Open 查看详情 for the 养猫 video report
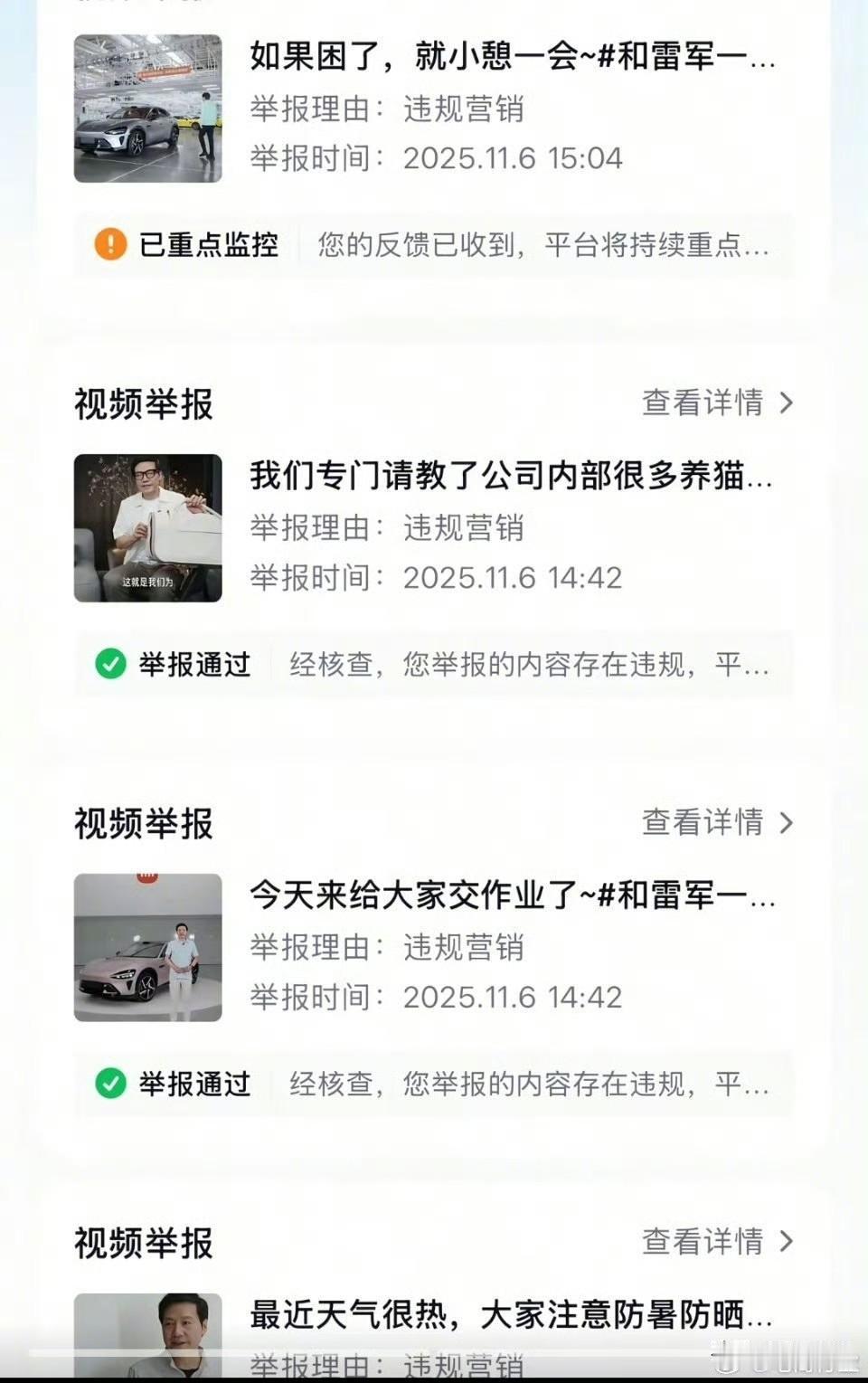868x1383 pixels. click(701, 404)
